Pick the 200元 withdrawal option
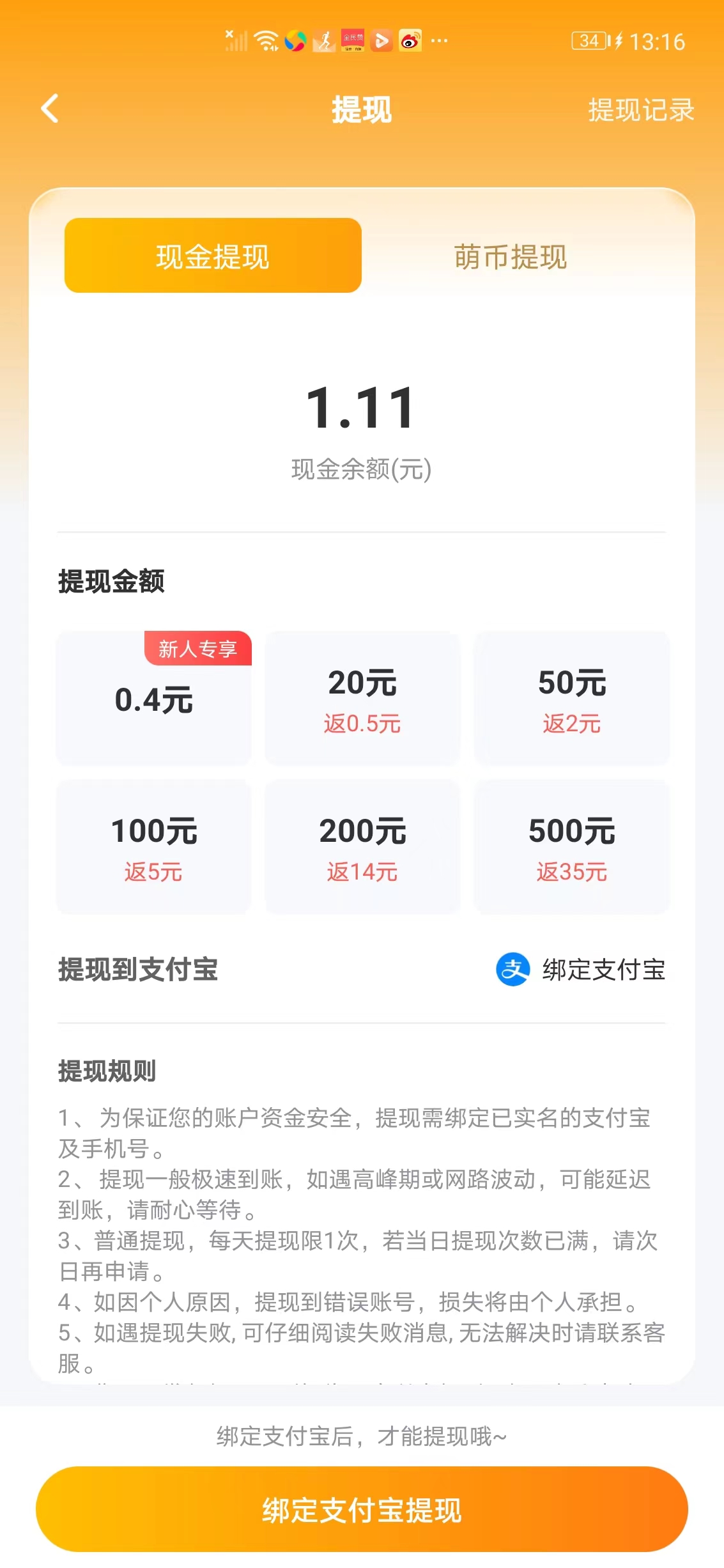Viewport: 724px width, 1568px height. point(362,847)
